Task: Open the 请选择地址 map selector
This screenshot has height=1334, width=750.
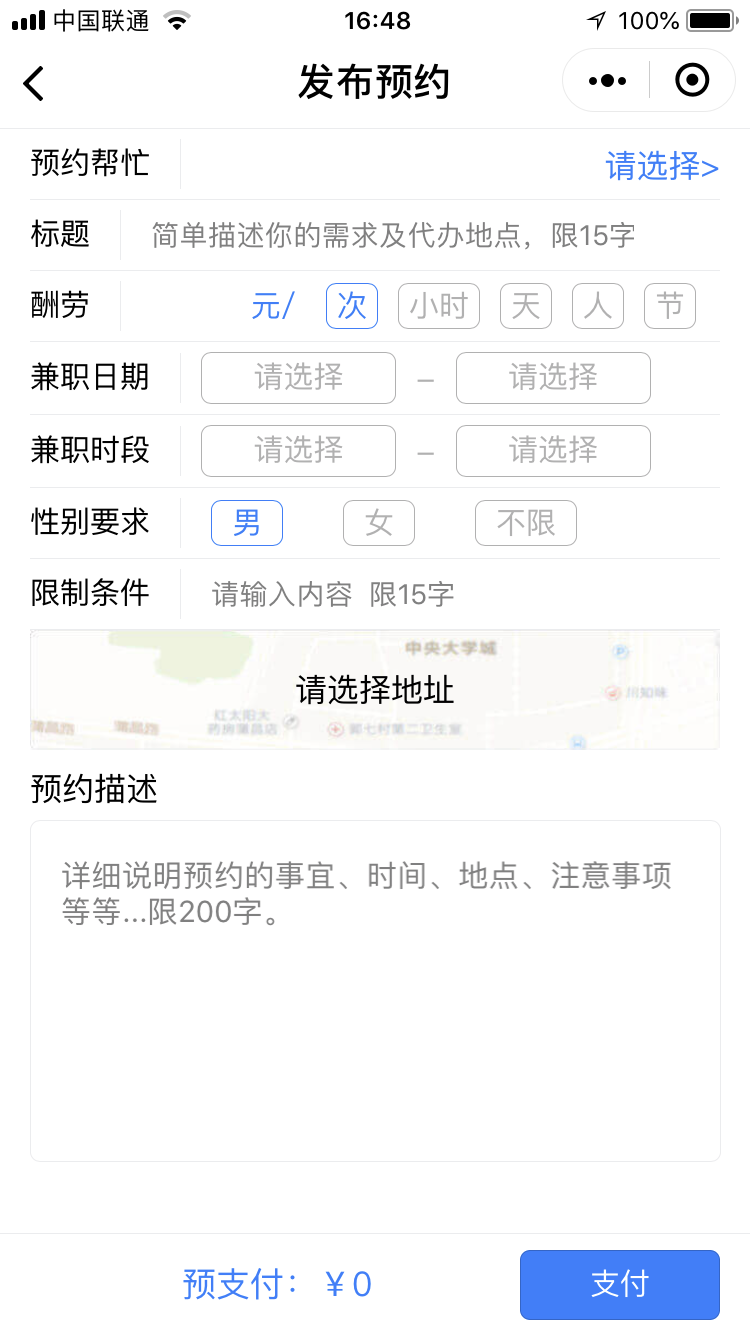Action: (375, 690)
